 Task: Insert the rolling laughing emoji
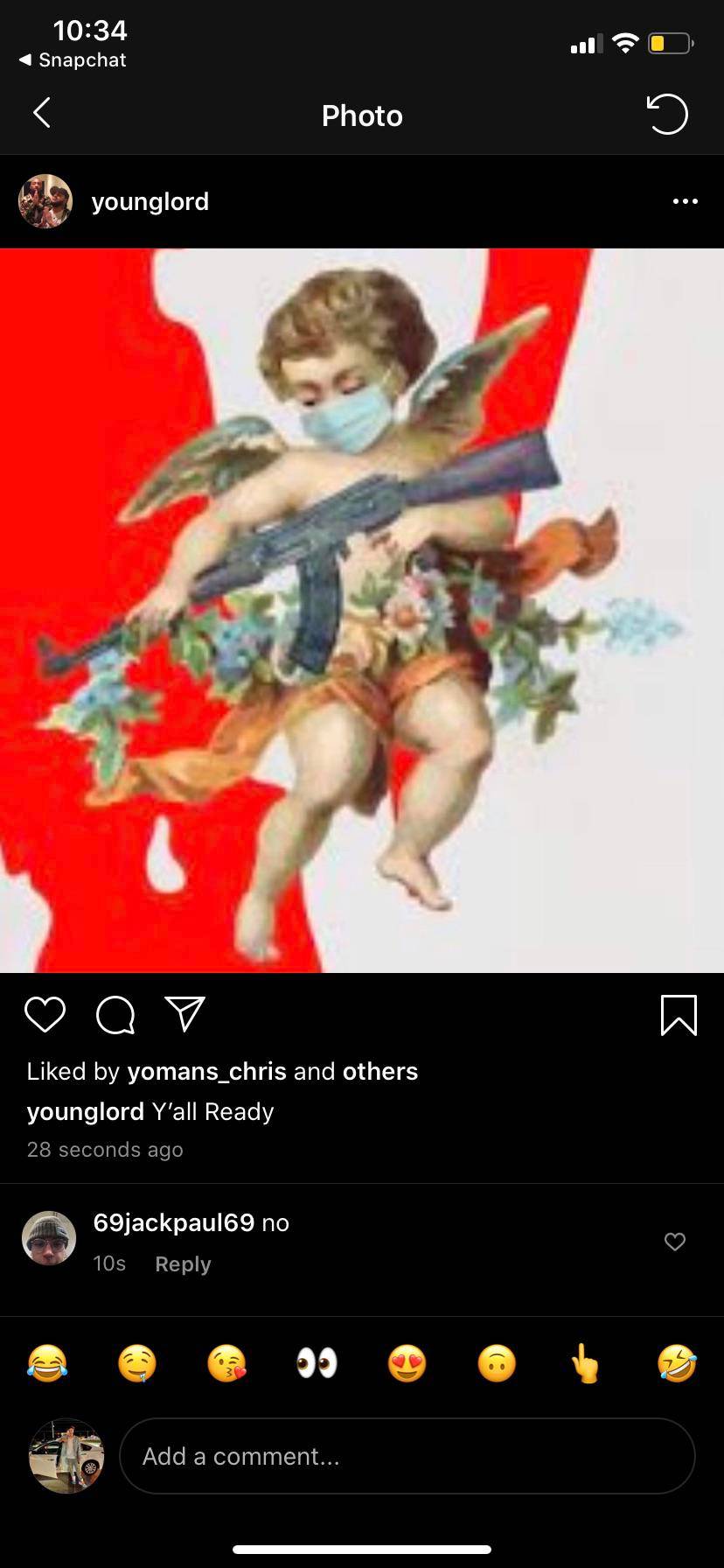677,1363
